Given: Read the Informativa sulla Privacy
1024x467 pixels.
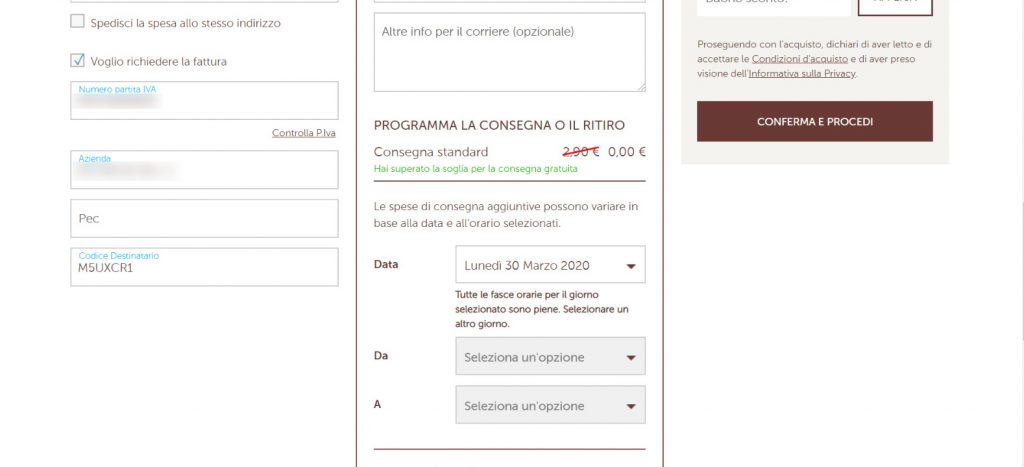Looking at the screenshot, I should 801,73.
